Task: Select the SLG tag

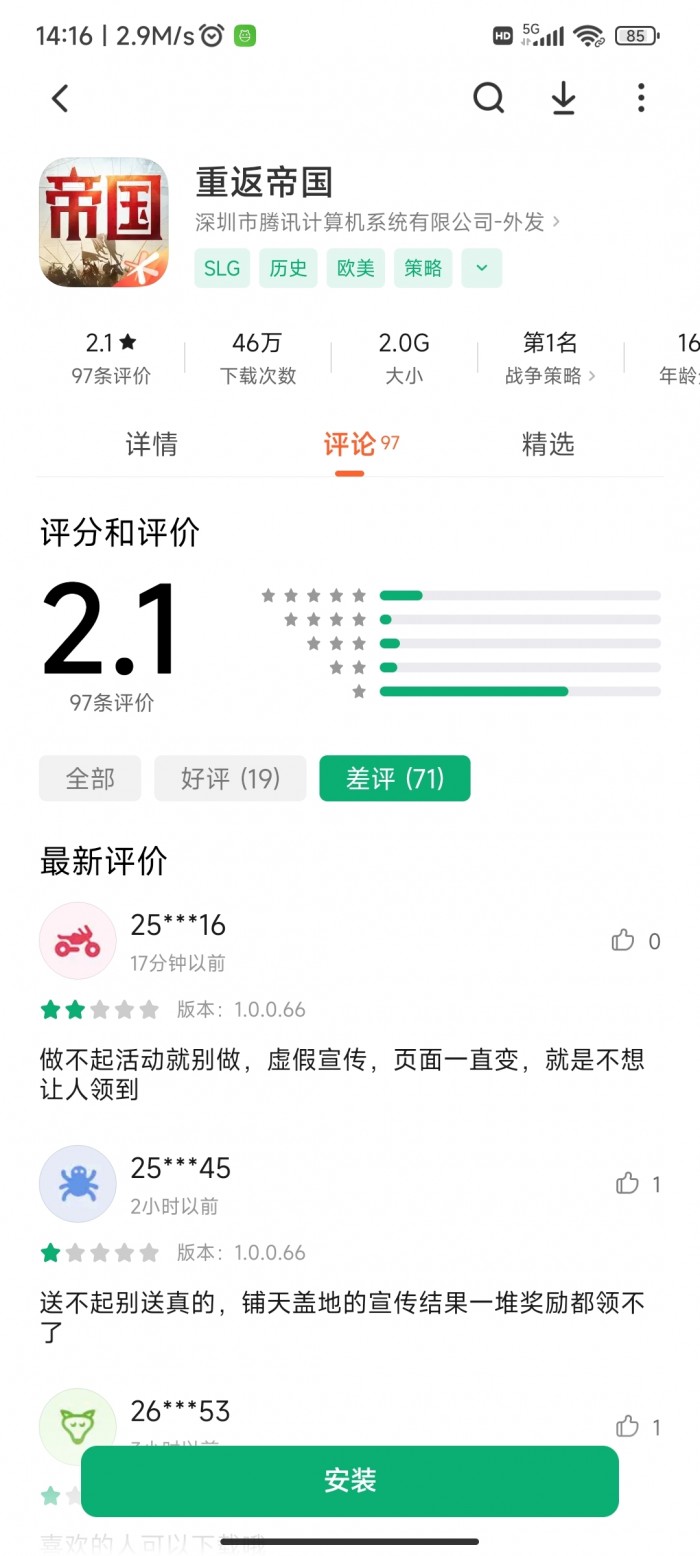Action: (222, 268)
